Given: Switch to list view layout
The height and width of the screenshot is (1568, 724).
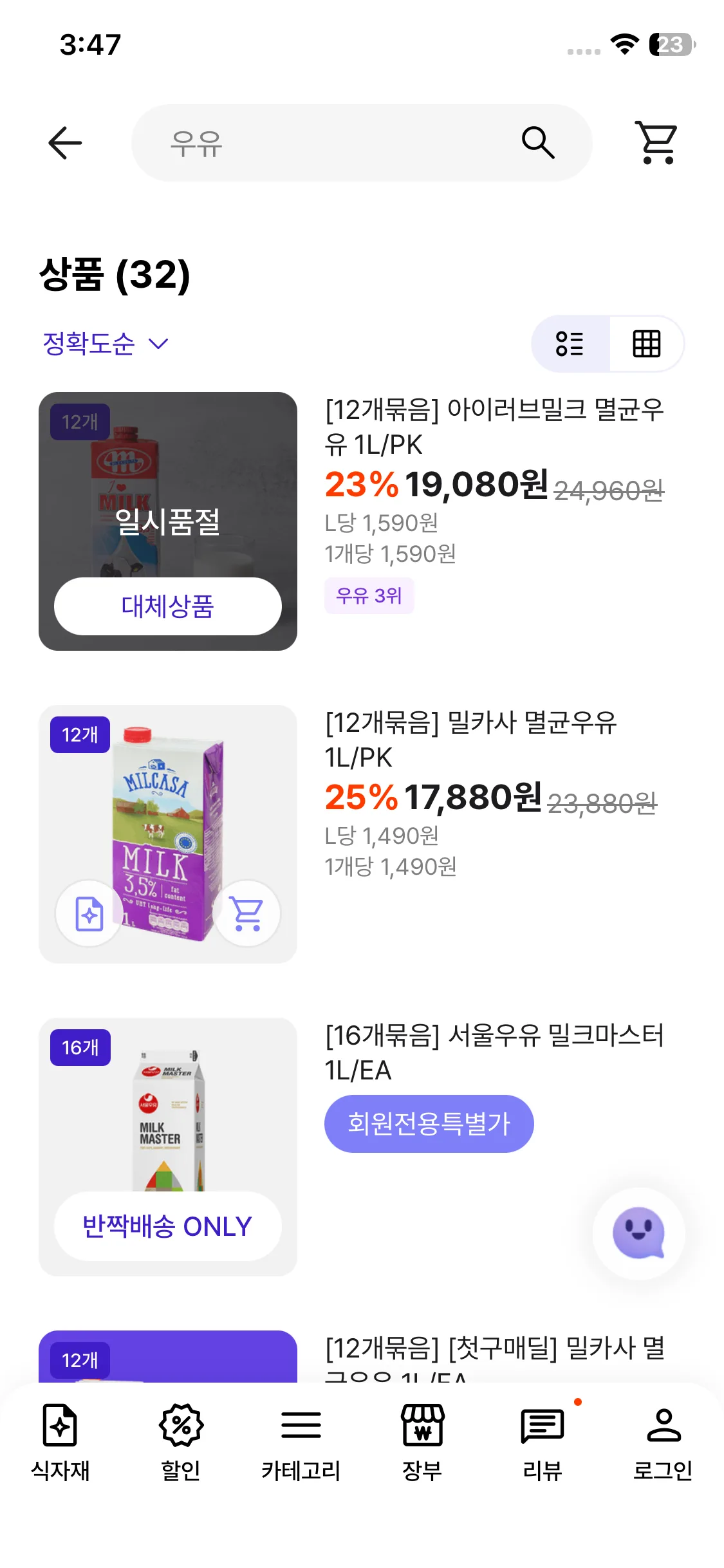Looking at the screenshot, I should 570,344.
